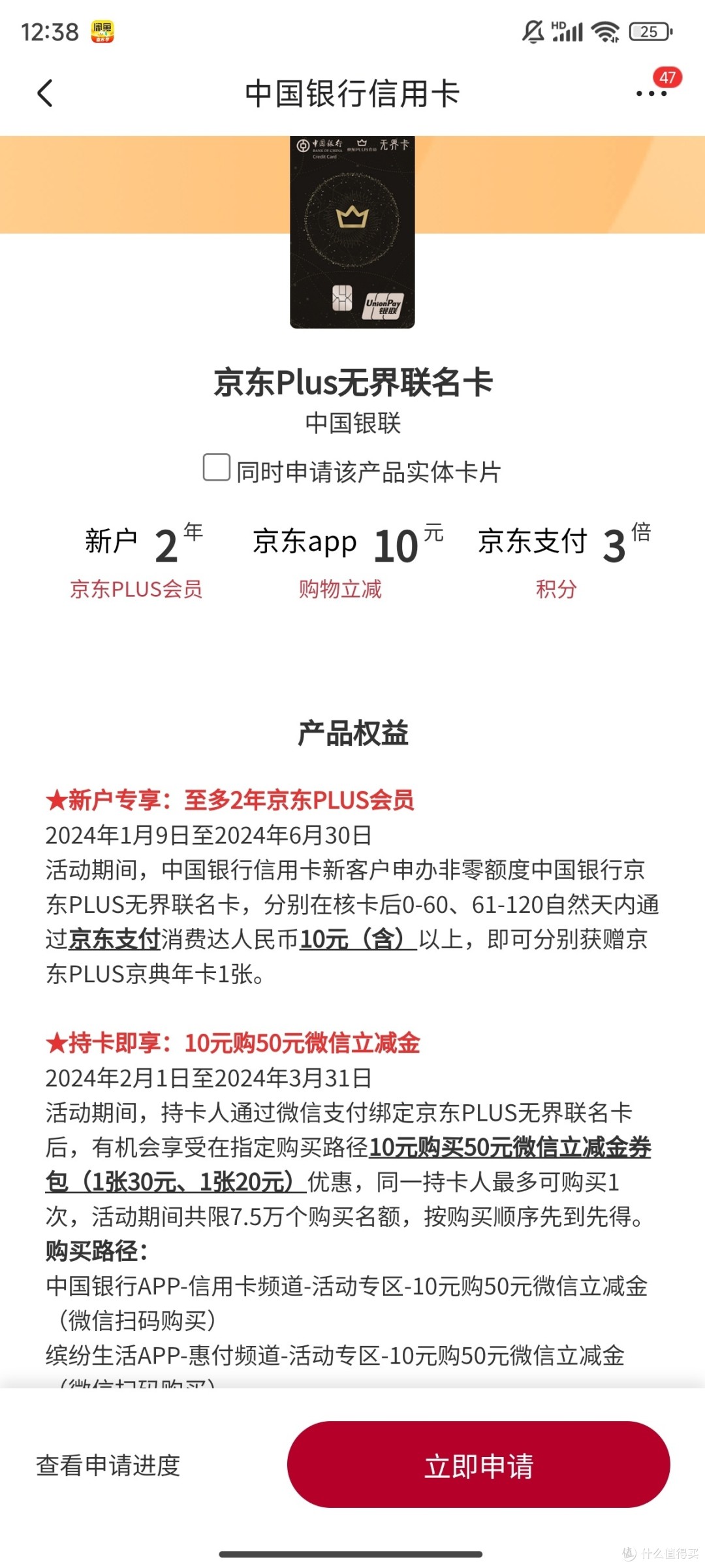
Task: Open the three-dot more menu
Action: click(x=651, y=93)
